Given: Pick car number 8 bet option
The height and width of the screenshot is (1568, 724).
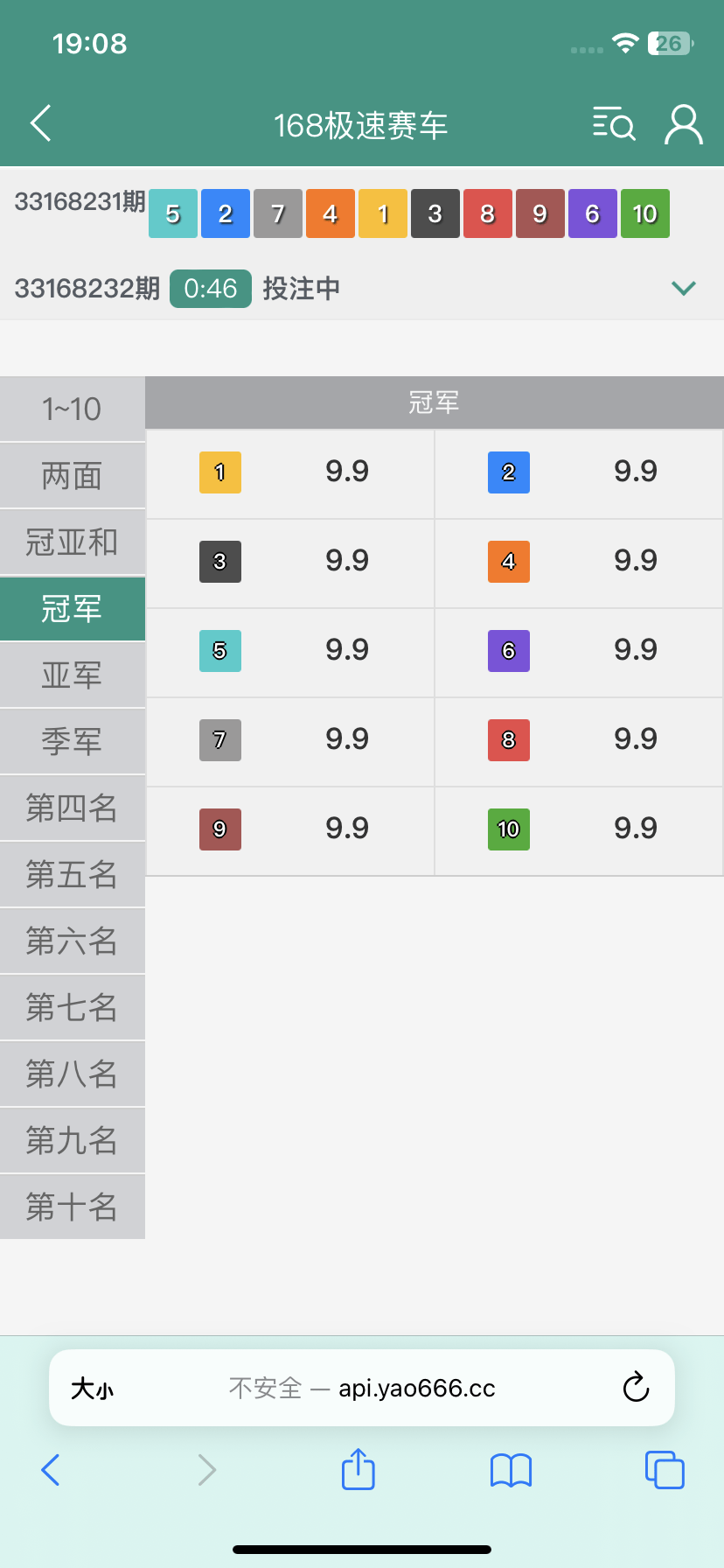Looking at the screenshot, I should click(x=579, y=741).
